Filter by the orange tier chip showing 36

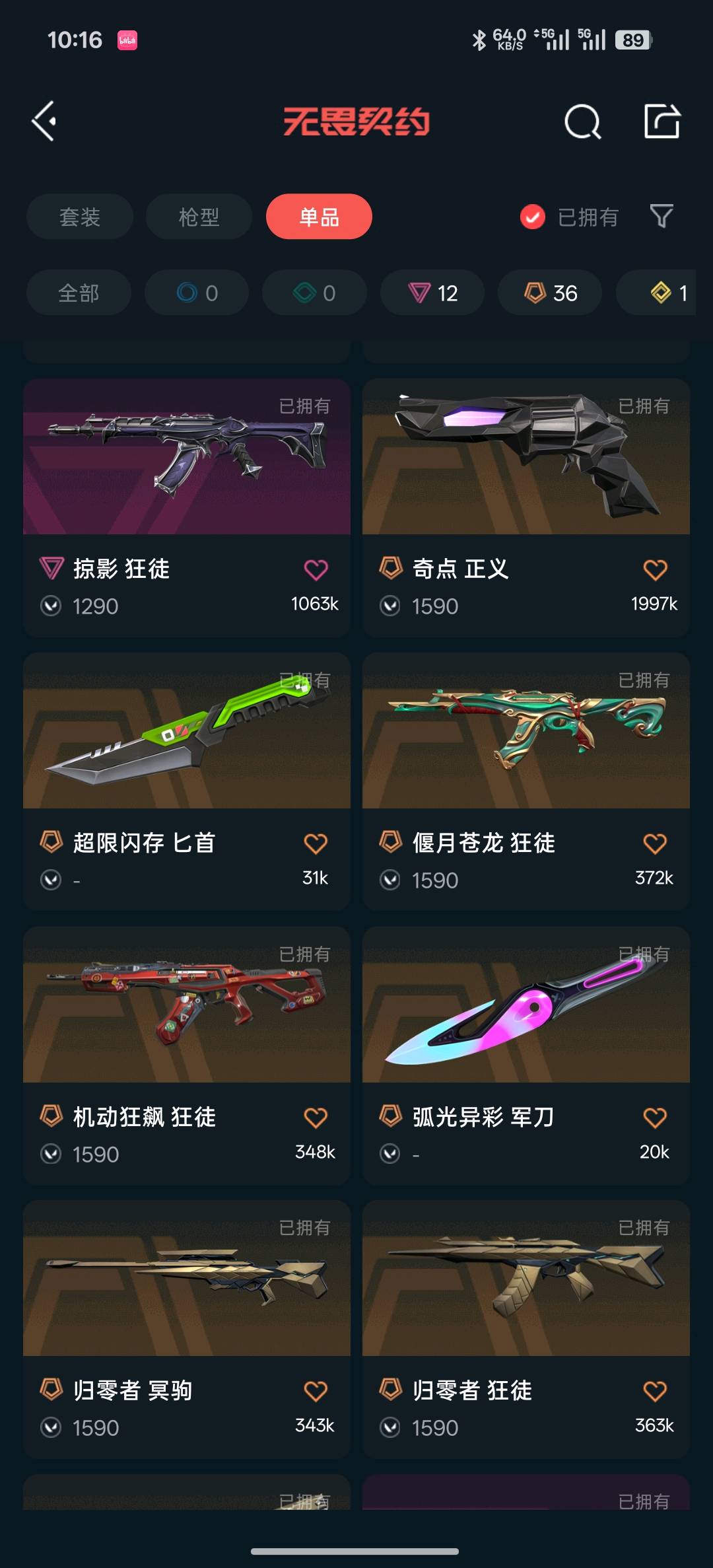click(x=550, y=293)
